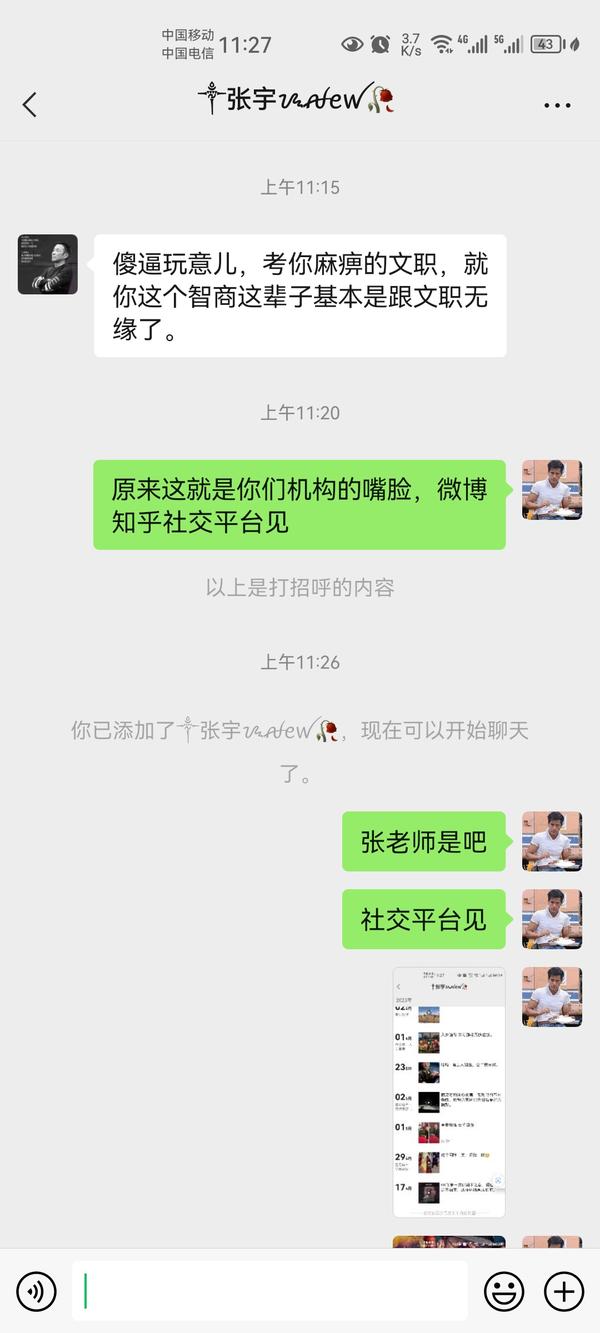This screenshot has height=1333, width=600.
Task: Go back using the top-left arrow
Action: click(29, 104)
